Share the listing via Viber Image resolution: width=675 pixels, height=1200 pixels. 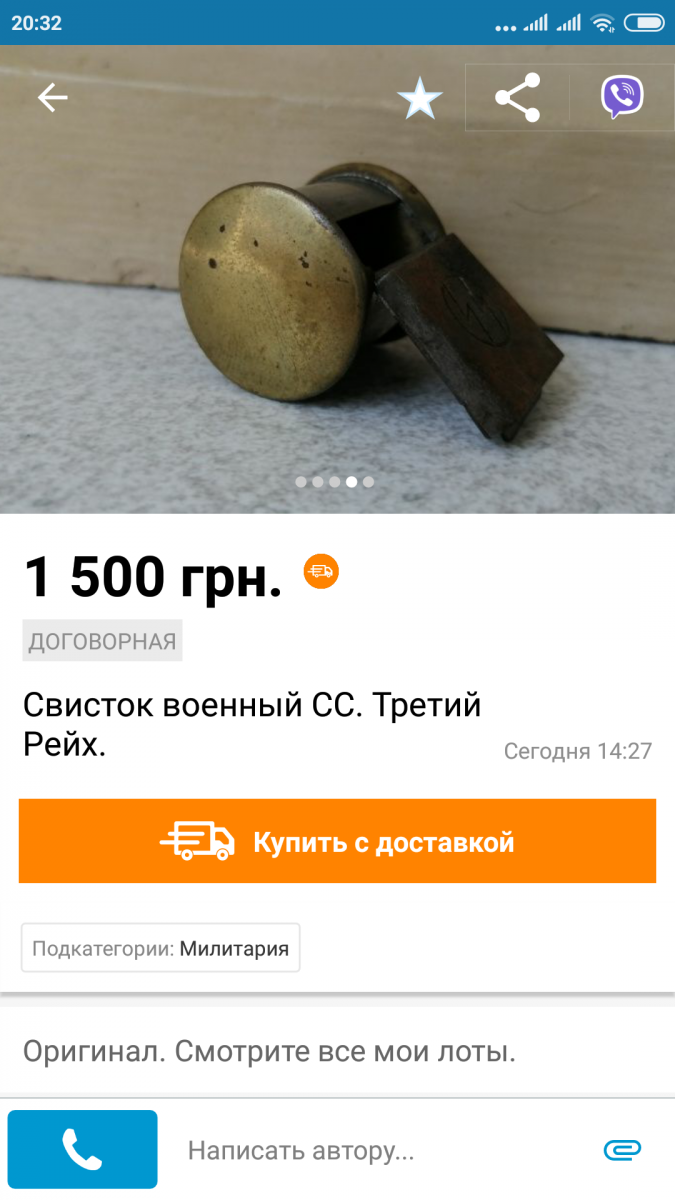[x=622, y=97]
